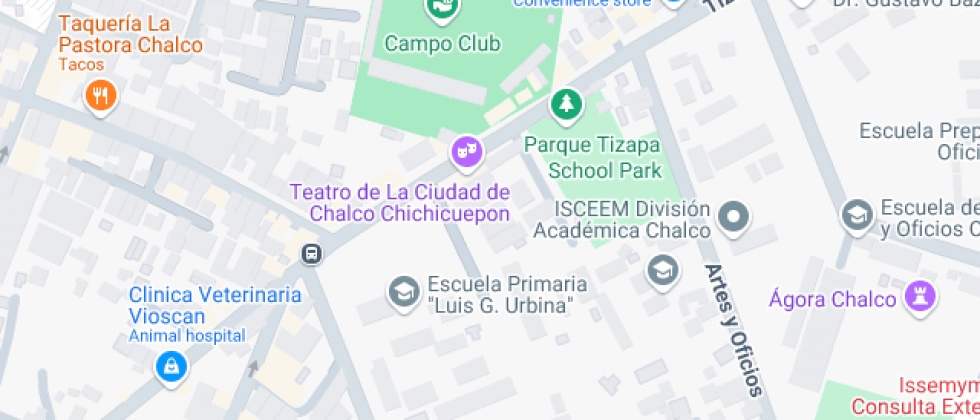Select the Clinica Veterinaria Vioscan animal hospital pin

[172, 366]
